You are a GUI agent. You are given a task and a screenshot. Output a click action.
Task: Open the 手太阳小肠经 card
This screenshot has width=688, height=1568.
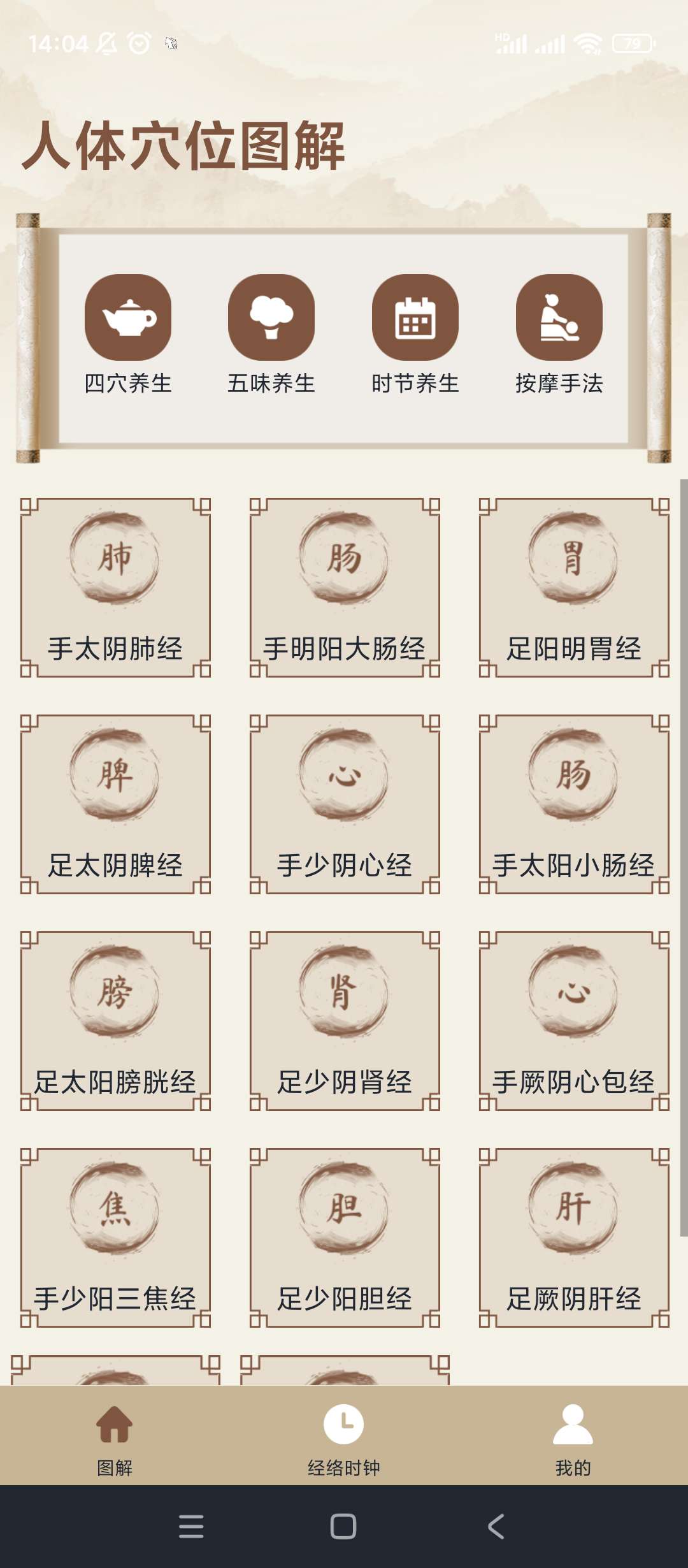pos(574,804)
